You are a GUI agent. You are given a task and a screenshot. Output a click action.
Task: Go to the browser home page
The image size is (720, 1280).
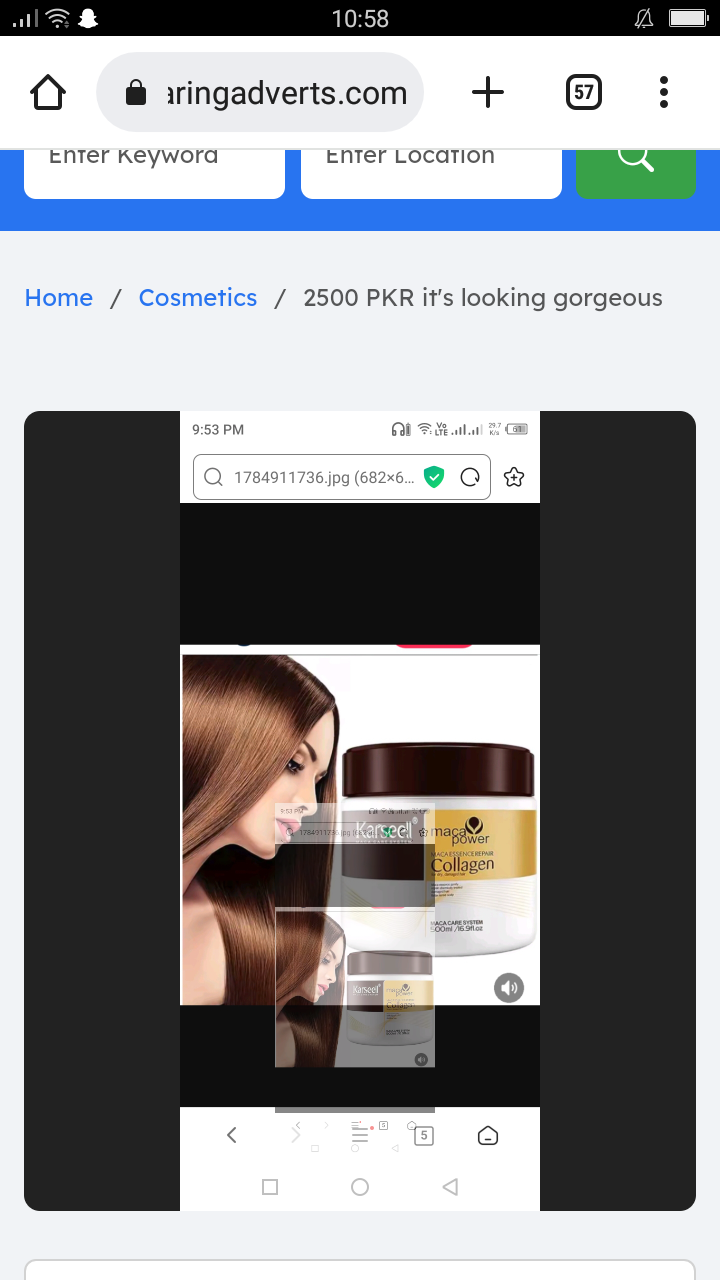point(48,93)
